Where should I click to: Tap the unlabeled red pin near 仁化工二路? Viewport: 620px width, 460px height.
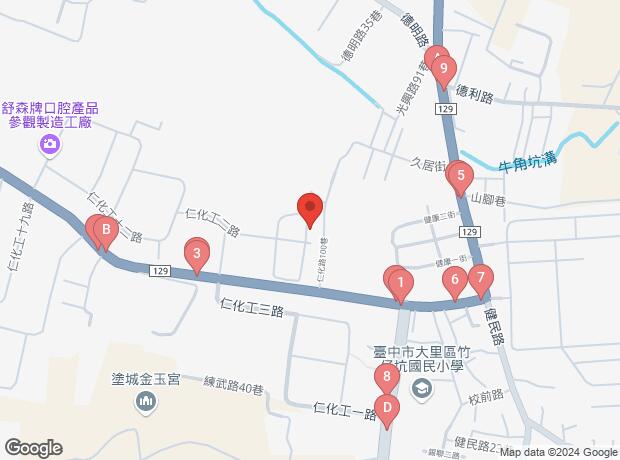coord(310,210)
